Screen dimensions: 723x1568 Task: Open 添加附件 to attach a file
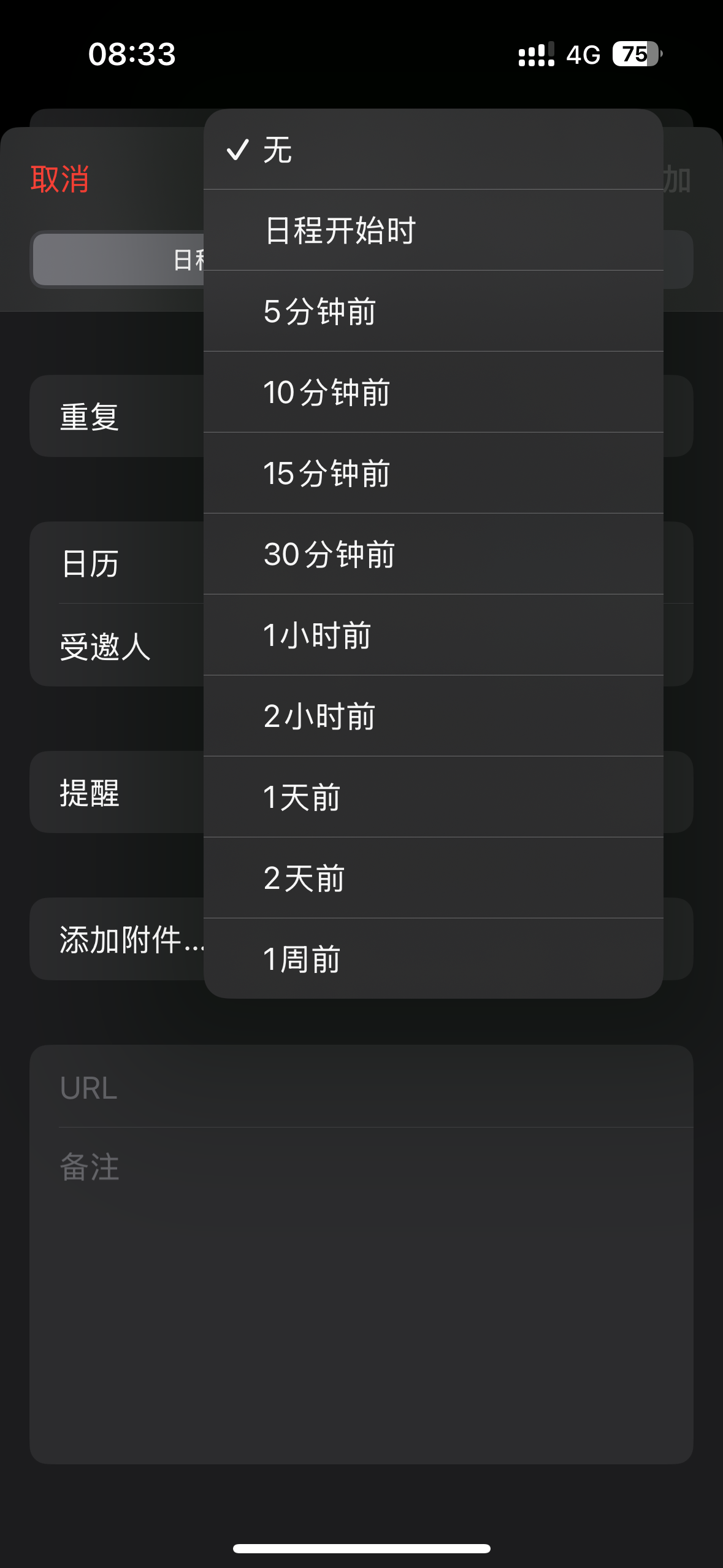point(117,939)
